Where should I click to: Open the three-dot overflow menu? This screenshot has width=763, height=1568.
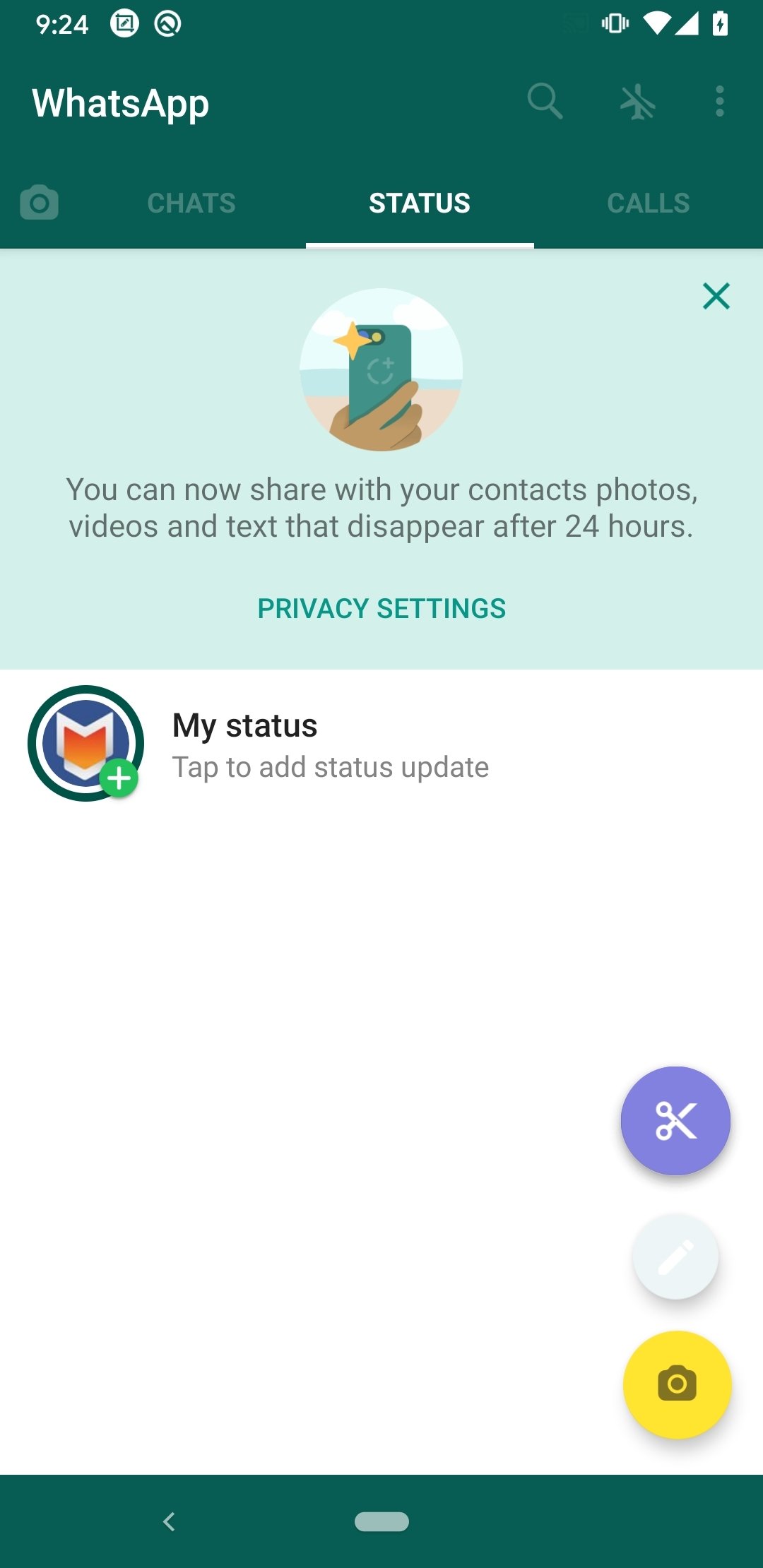click(719, 102)
